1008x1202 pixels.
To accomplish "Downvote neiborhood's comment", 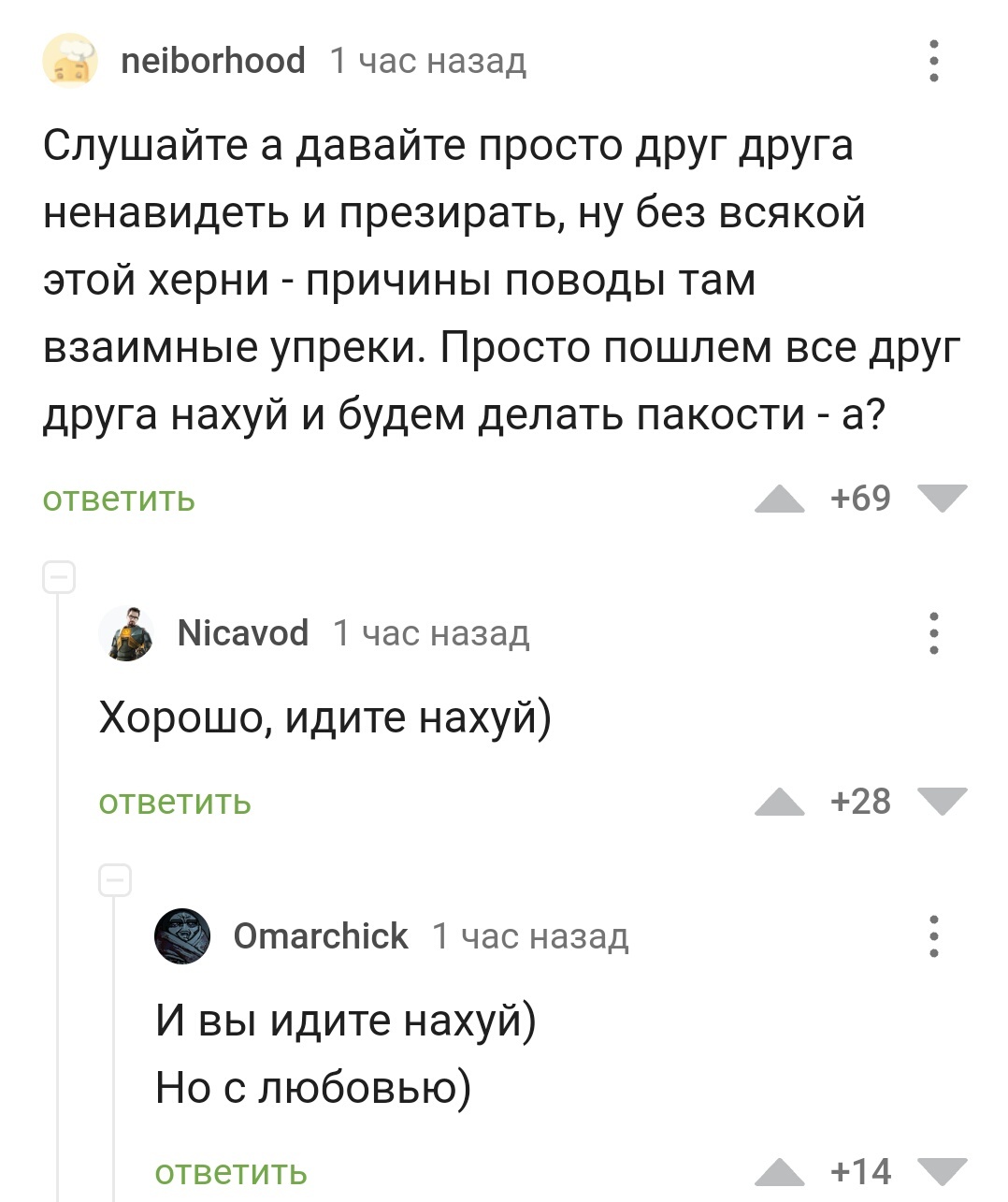I will pos(942,499).
